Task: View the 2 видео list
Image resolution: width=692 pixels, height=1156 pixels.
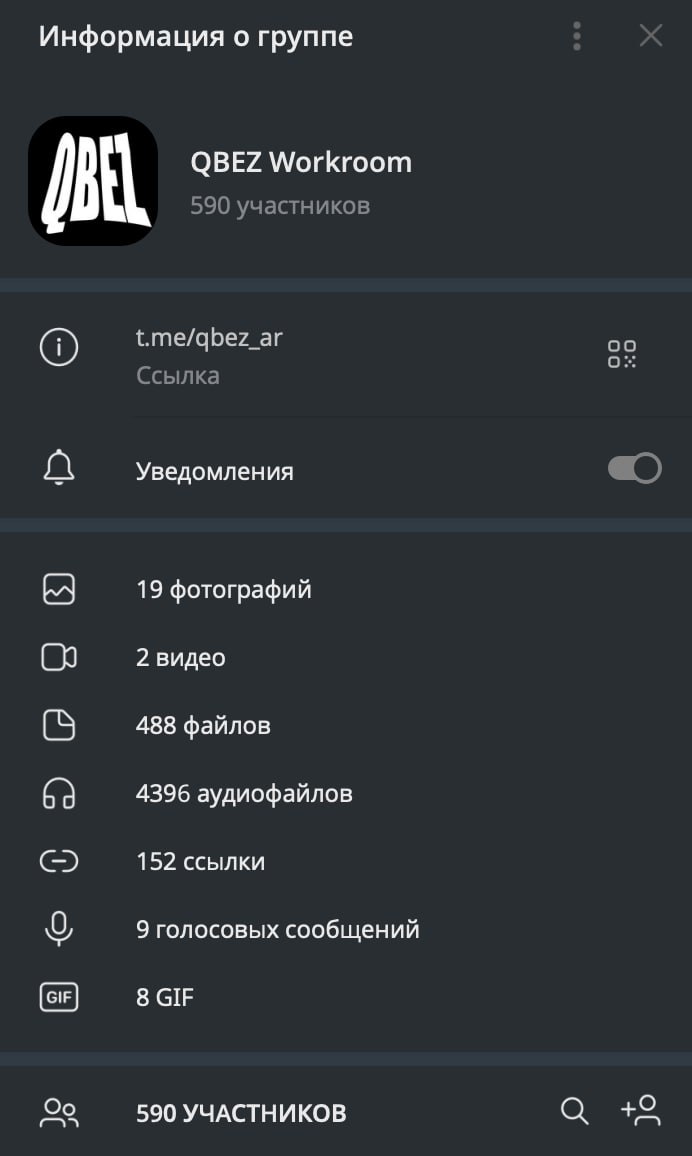Action: pos(181,658)
